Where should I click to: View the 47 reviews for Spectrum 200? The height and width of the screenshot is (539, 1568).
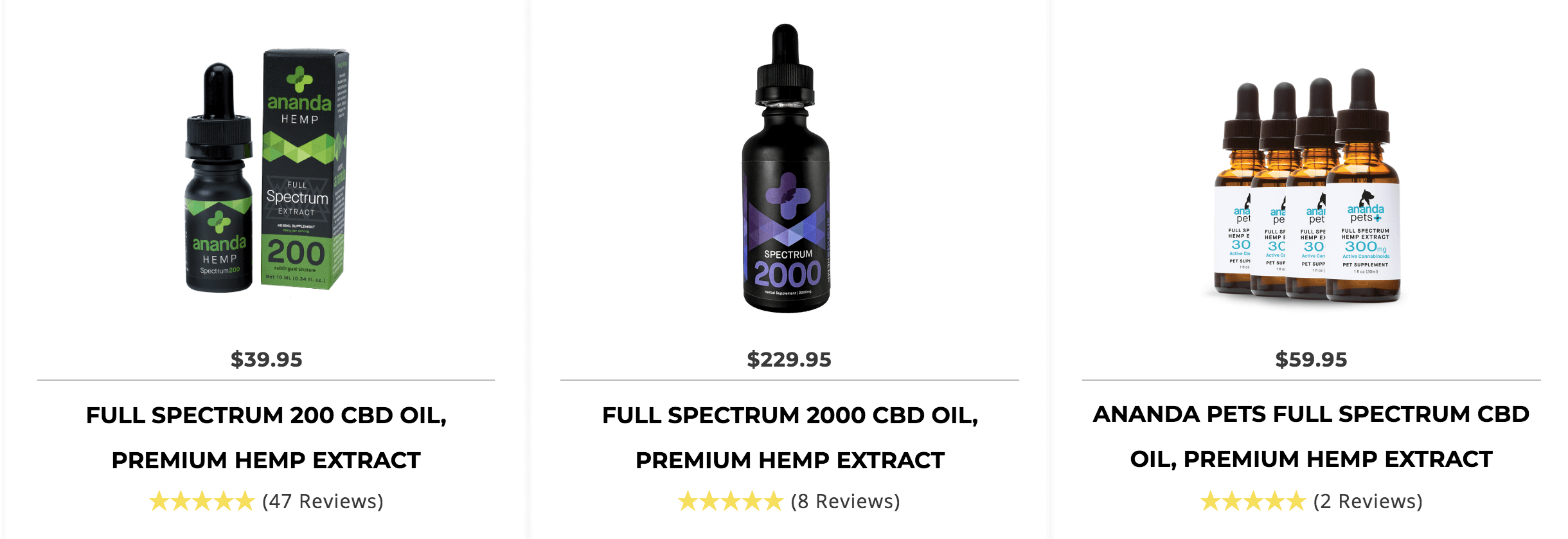(x=323, y=501)
